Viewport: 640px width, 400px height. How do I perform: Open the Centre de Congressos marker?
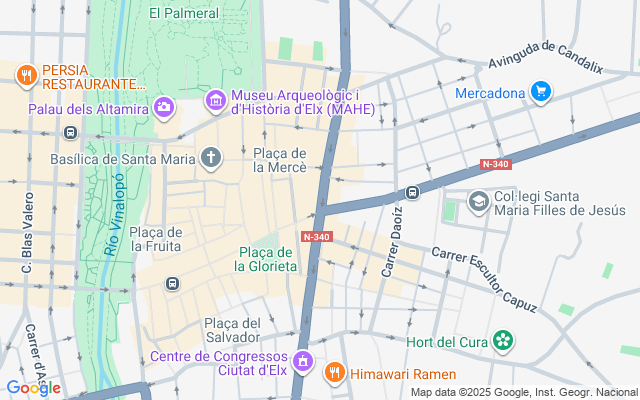(302, 358)
